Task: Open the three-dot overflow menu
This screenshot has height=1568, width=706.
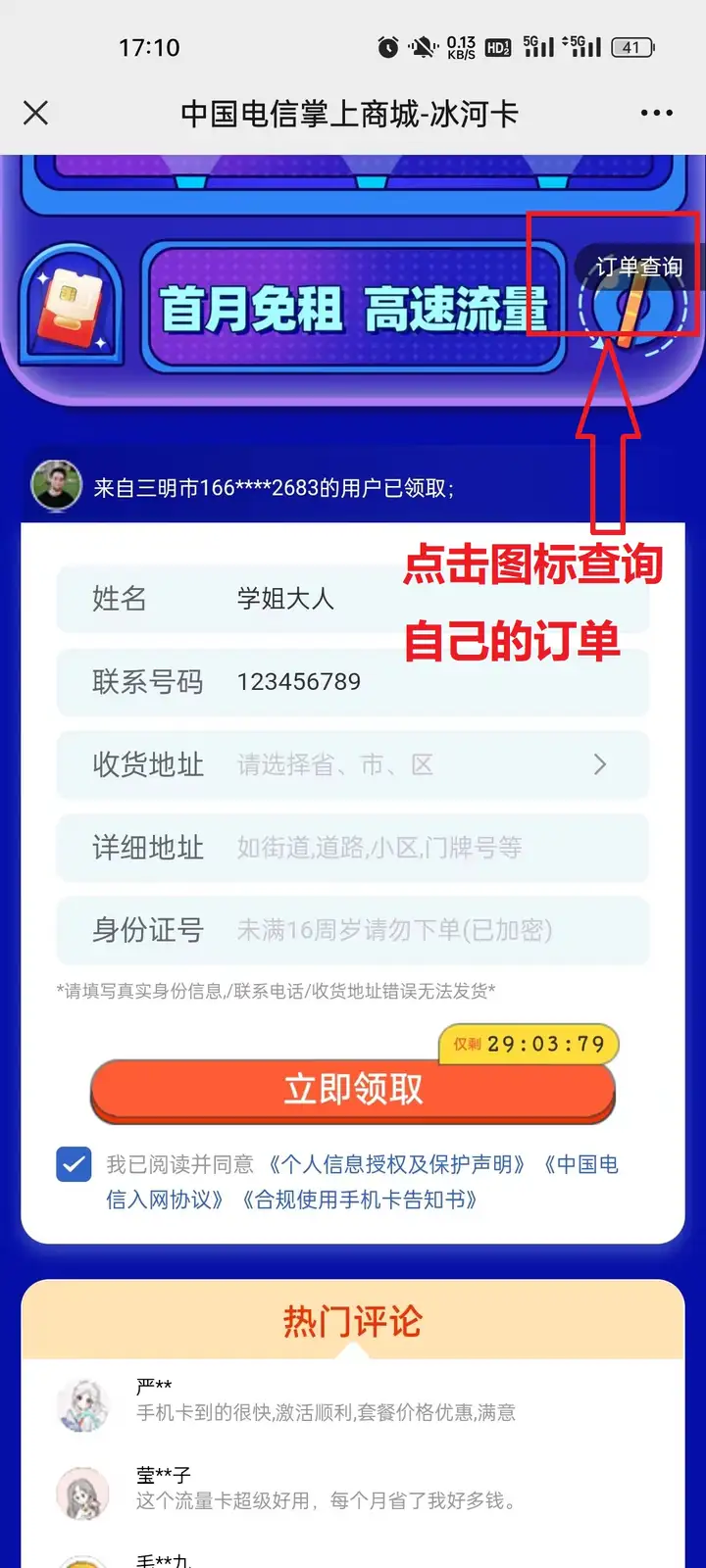Action: point(656,114)
